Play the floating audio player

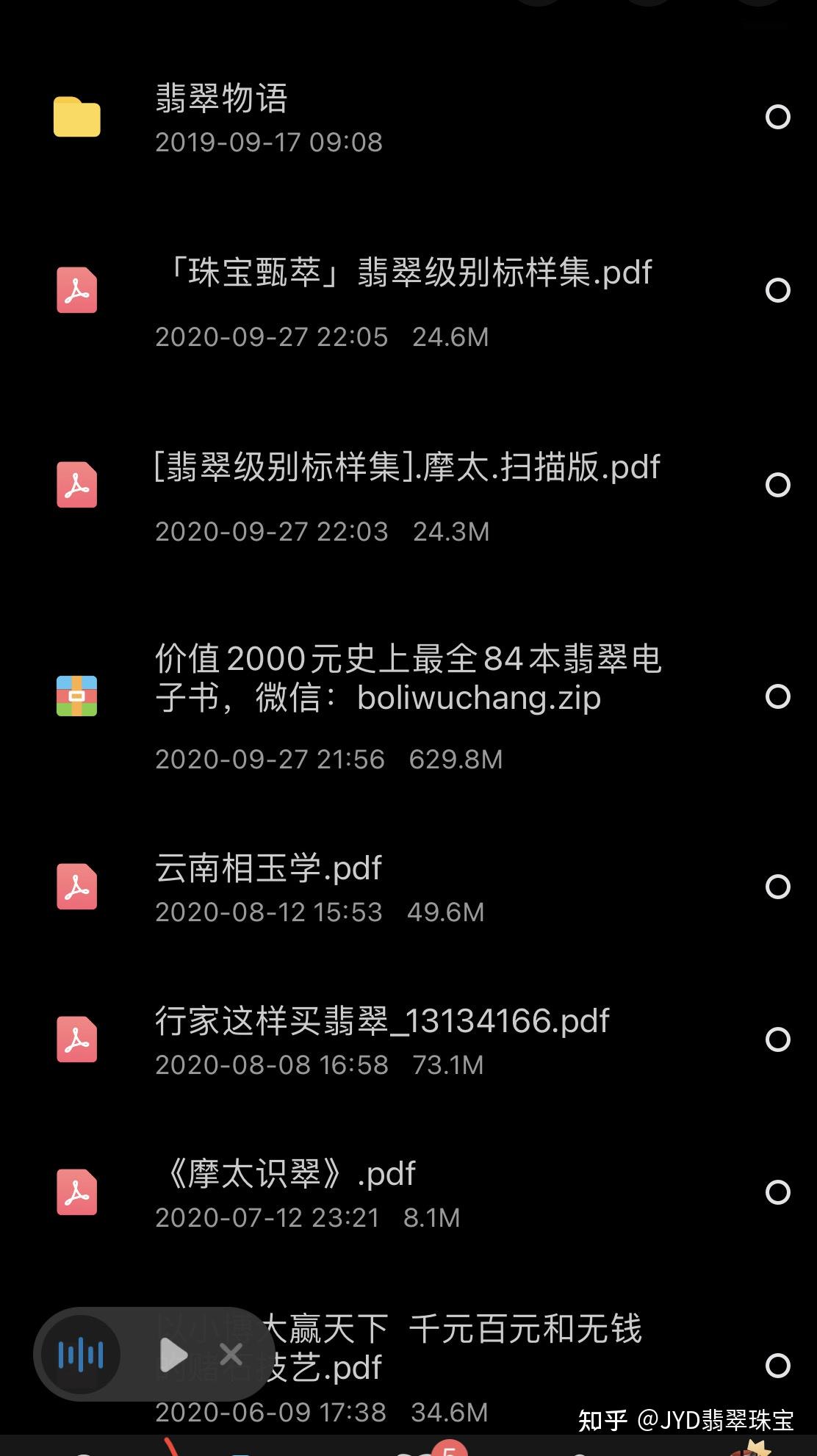coord(173,1355)
